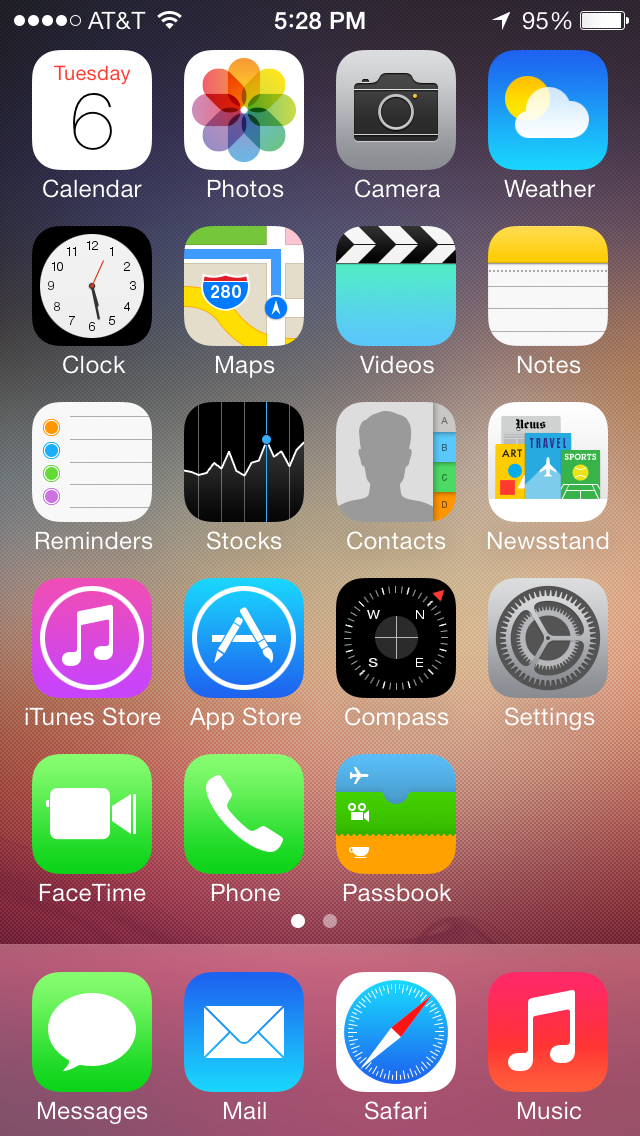Screen dimensions: 640x1136
Task: Launch Safari from the dock
Action: click(396, 1032)
